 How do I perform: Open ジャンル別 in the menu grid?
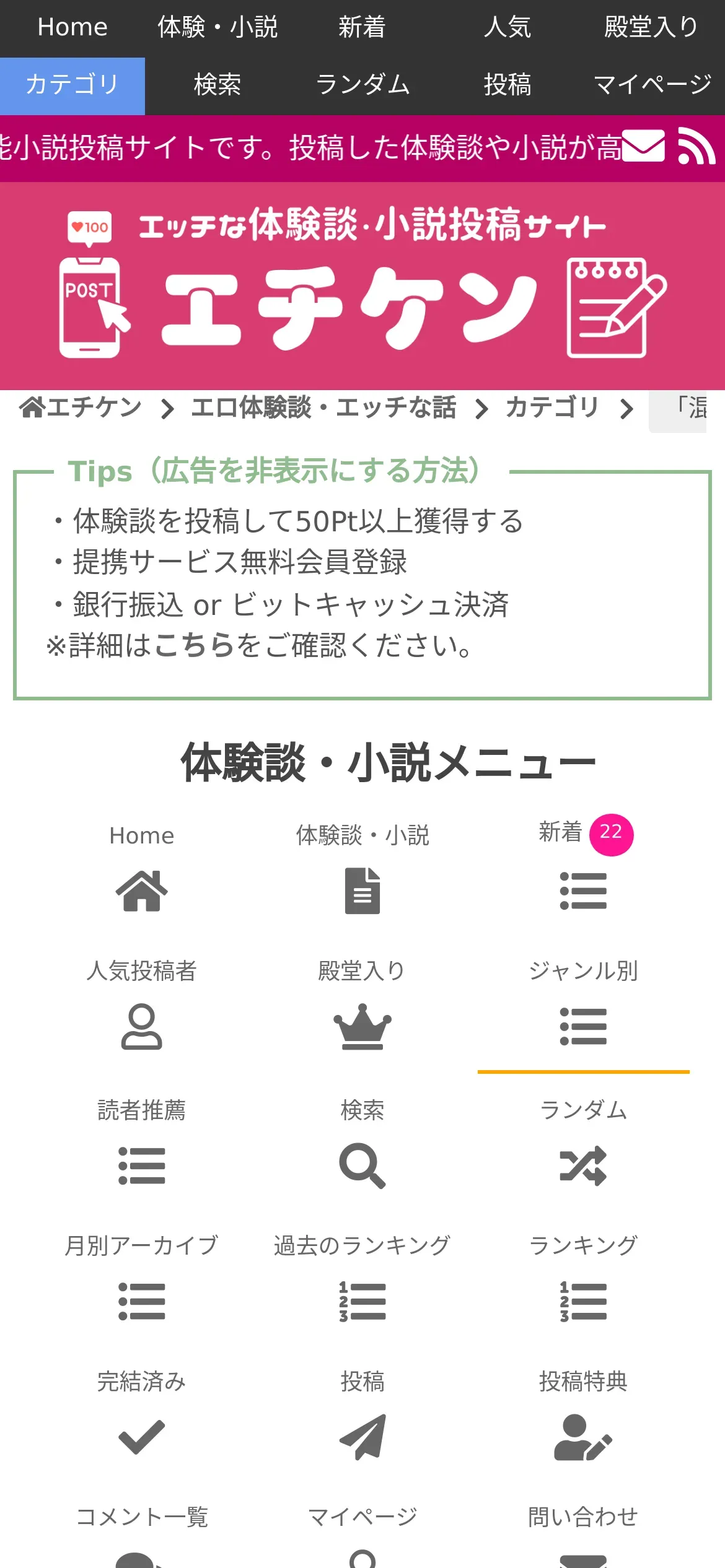click(x=583, y=1002)
